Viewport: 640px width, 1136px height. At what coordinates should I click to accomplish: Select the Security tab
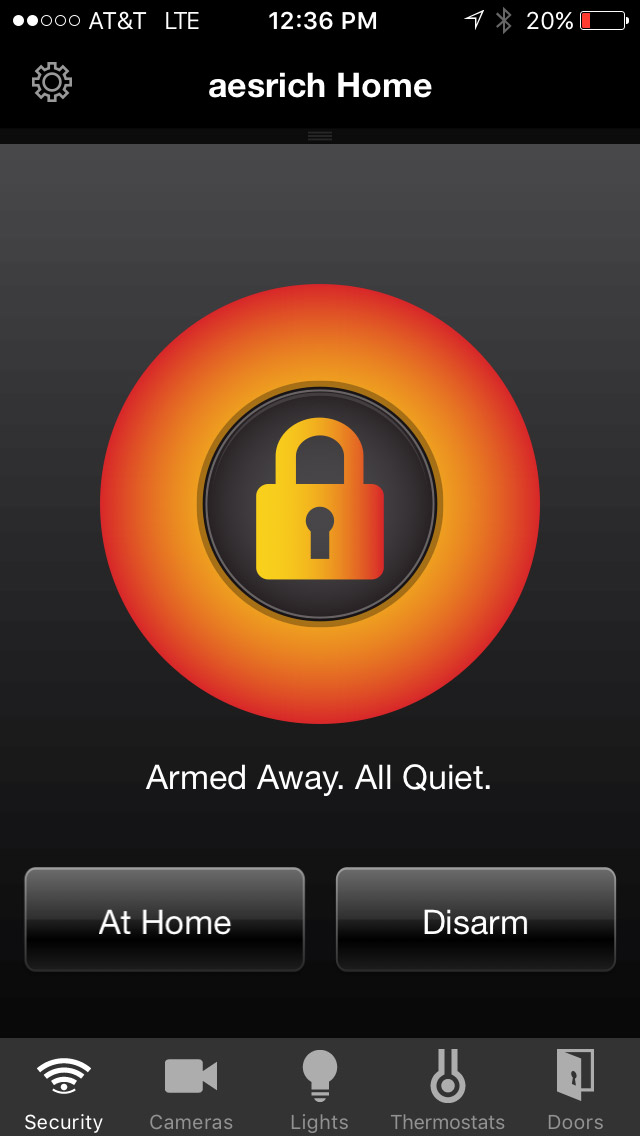point(64,1089)
